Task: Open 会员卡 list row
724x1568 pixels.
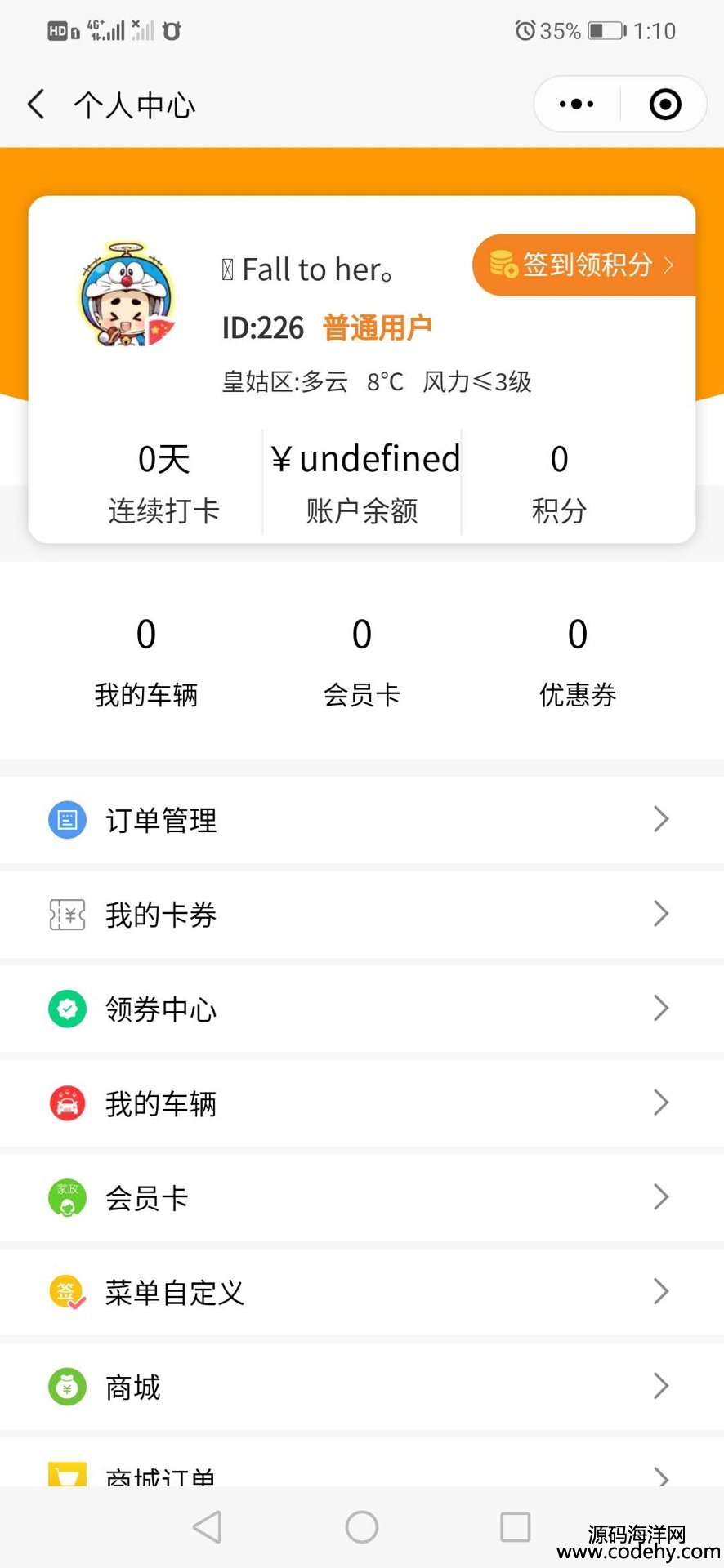Action: (x=362, y=1198)
